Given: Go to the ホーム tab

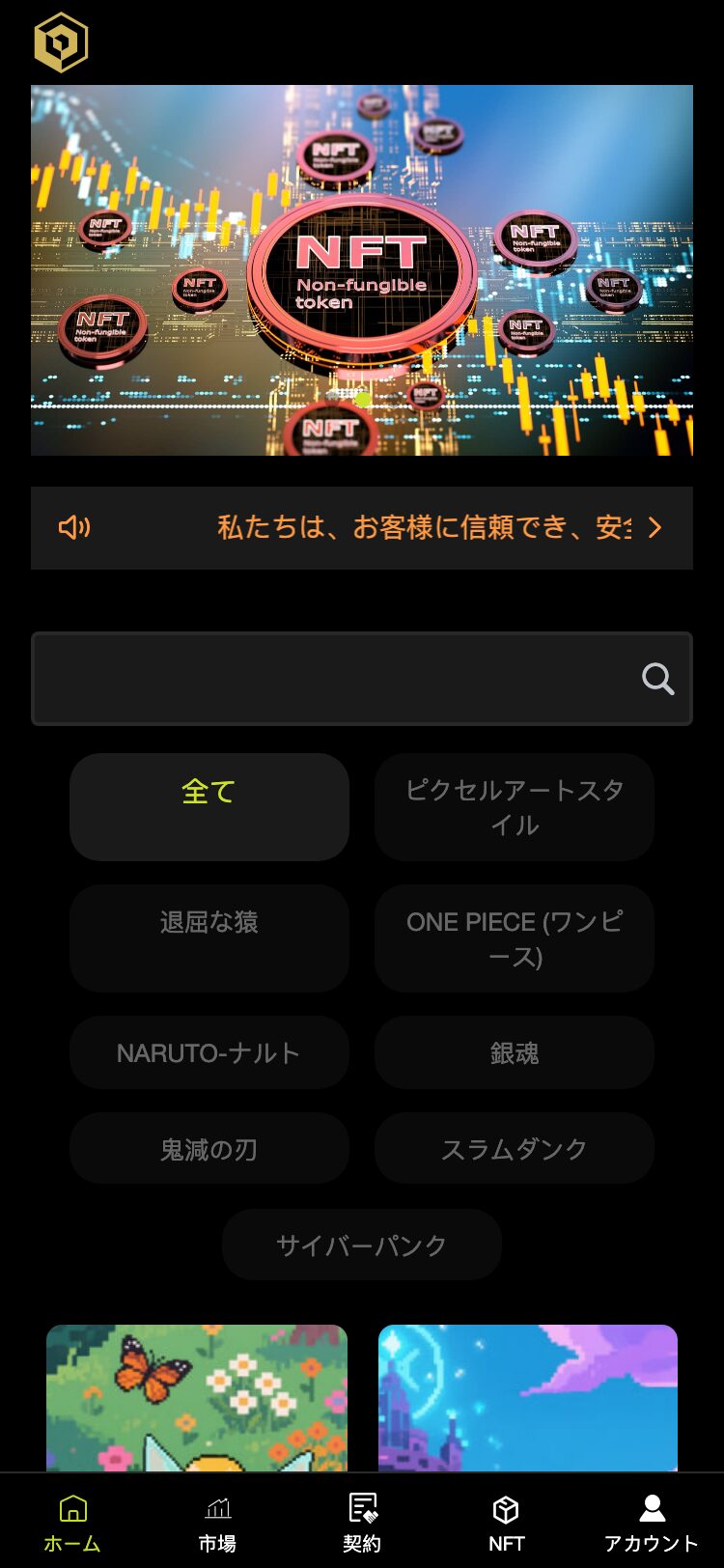Looking at the screenshot, I should click(x=72, y=1523).
